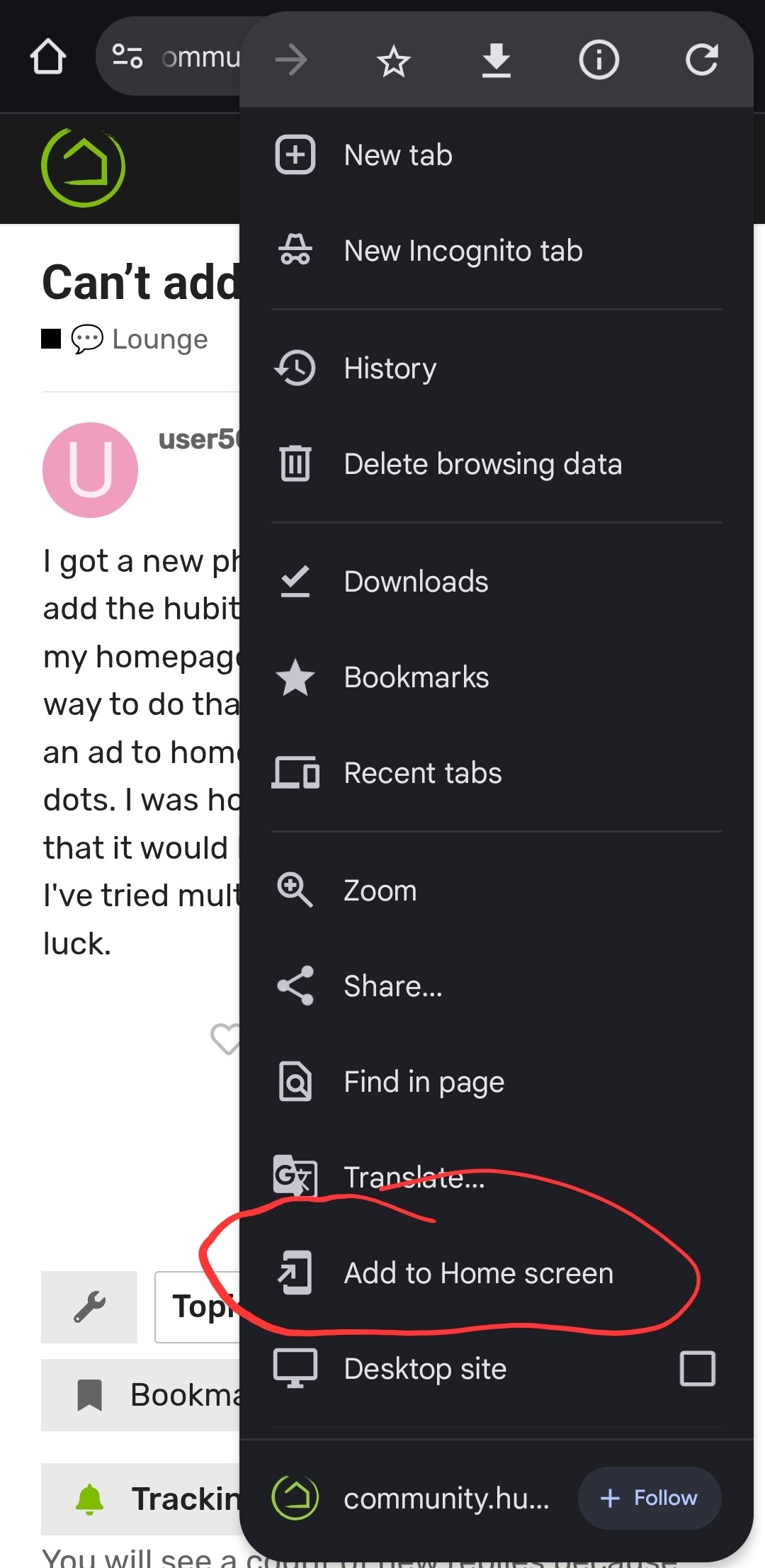
Task: Tap the forward arrow
Action: tap(291, 60)
